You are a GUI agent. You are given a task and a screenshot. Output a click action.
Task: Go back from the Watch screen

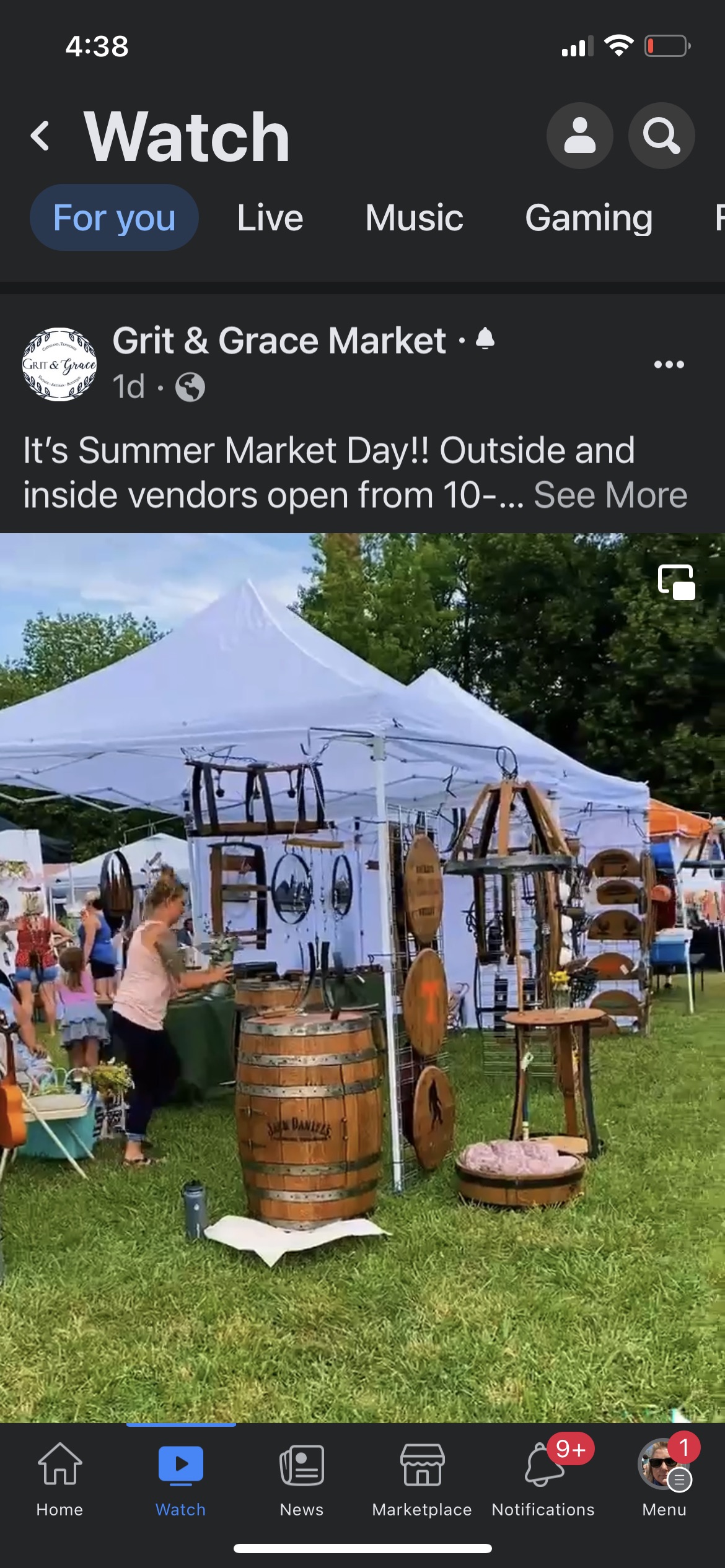click(x=40, y=136)
